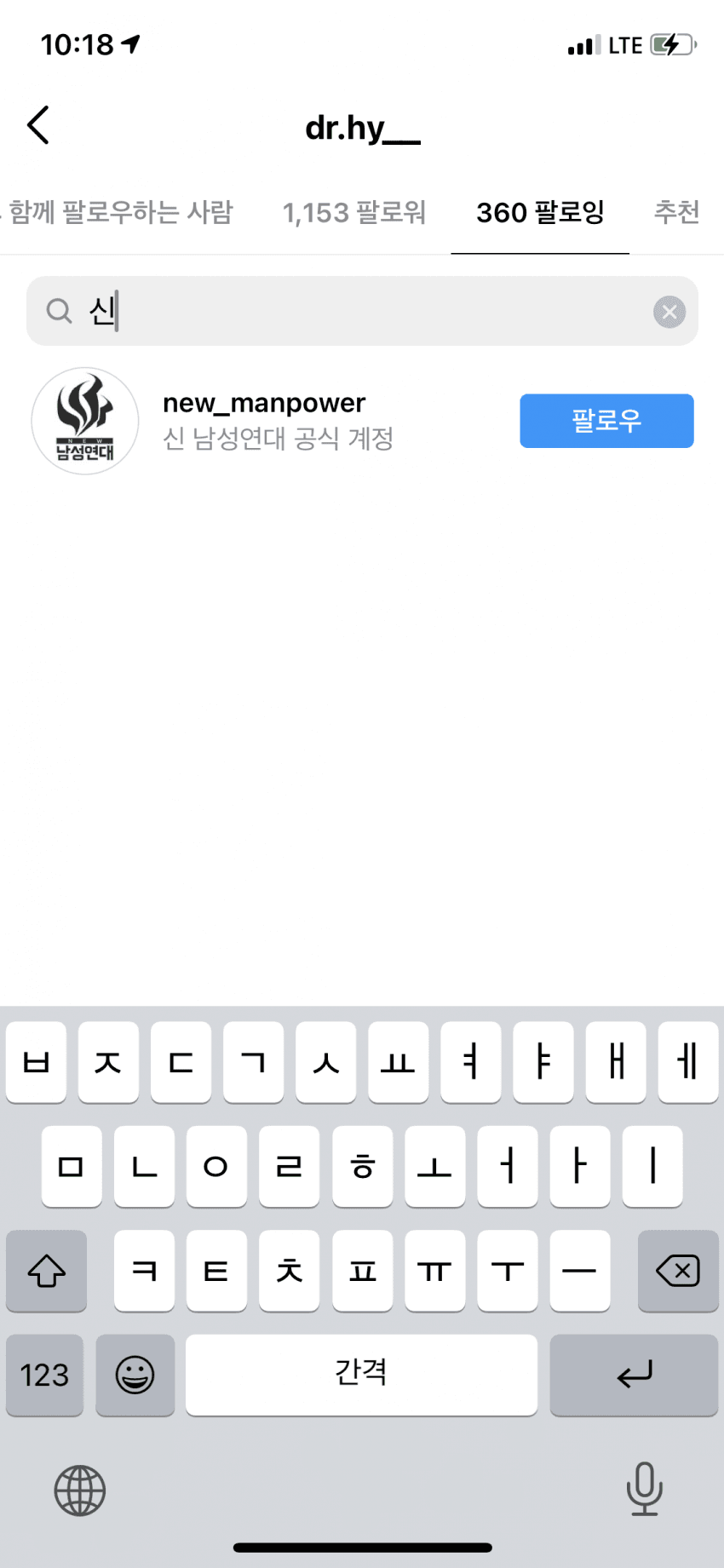Go back using the back arrow

[x=38, y=126]
